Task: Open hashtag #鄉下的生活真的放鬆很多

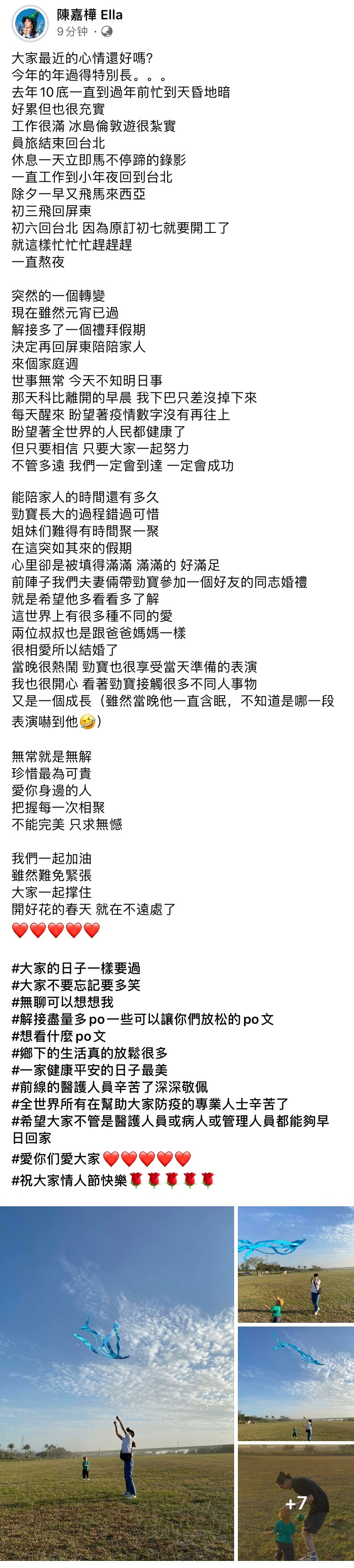Action: point(90,1053)
